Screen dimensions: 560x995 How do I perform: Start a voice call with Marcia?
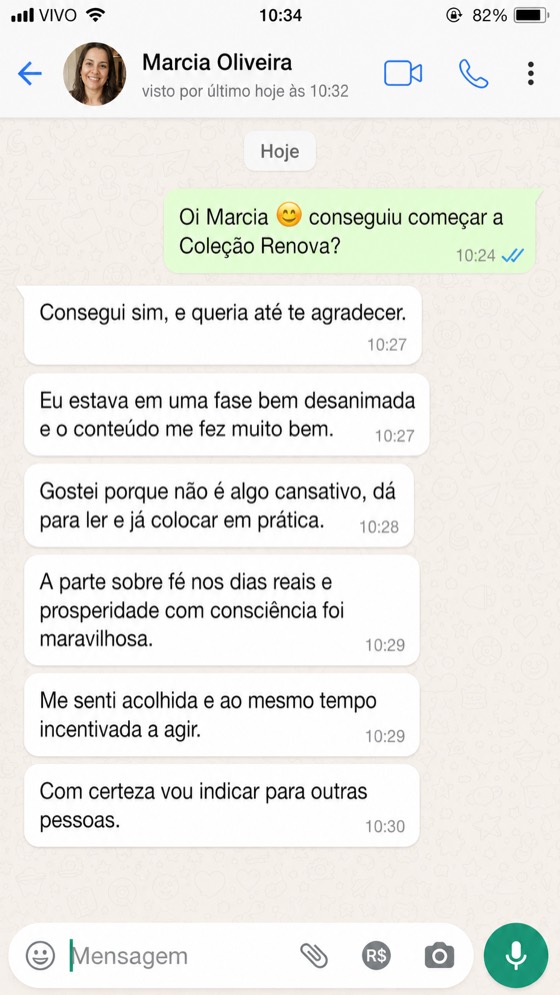pos(473,74)
